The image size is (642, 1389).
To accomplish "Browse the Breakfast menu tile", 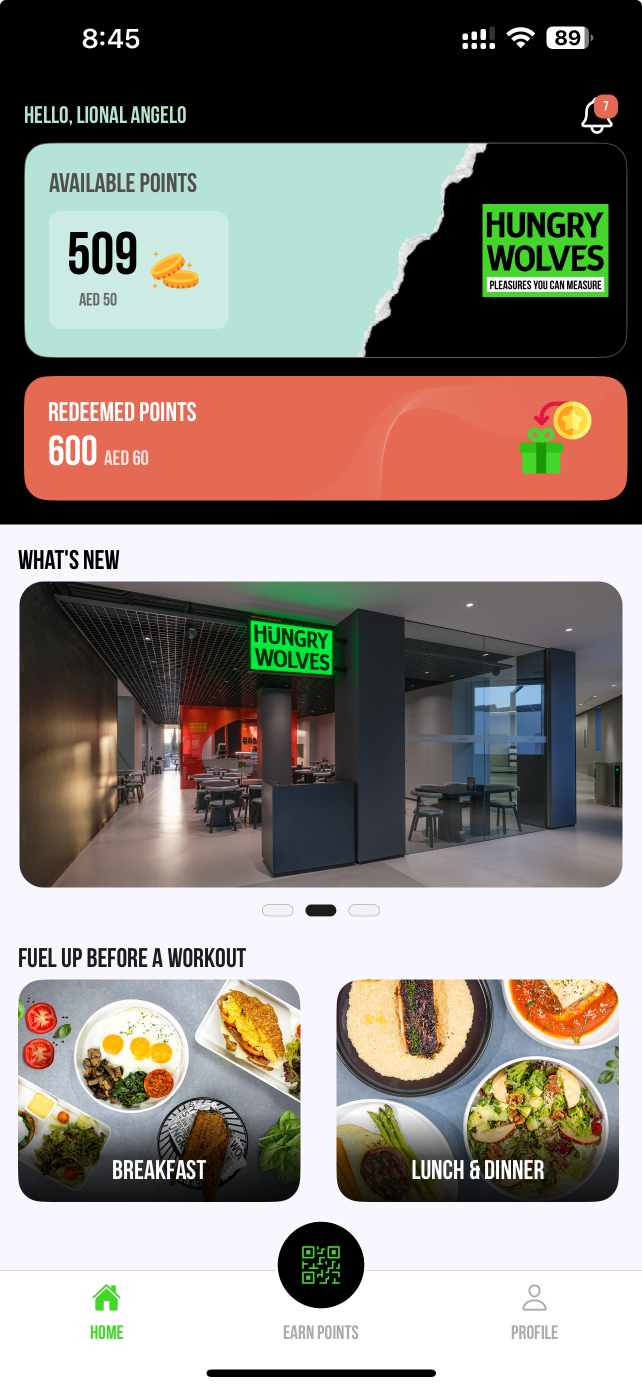I will [159, 1090].
